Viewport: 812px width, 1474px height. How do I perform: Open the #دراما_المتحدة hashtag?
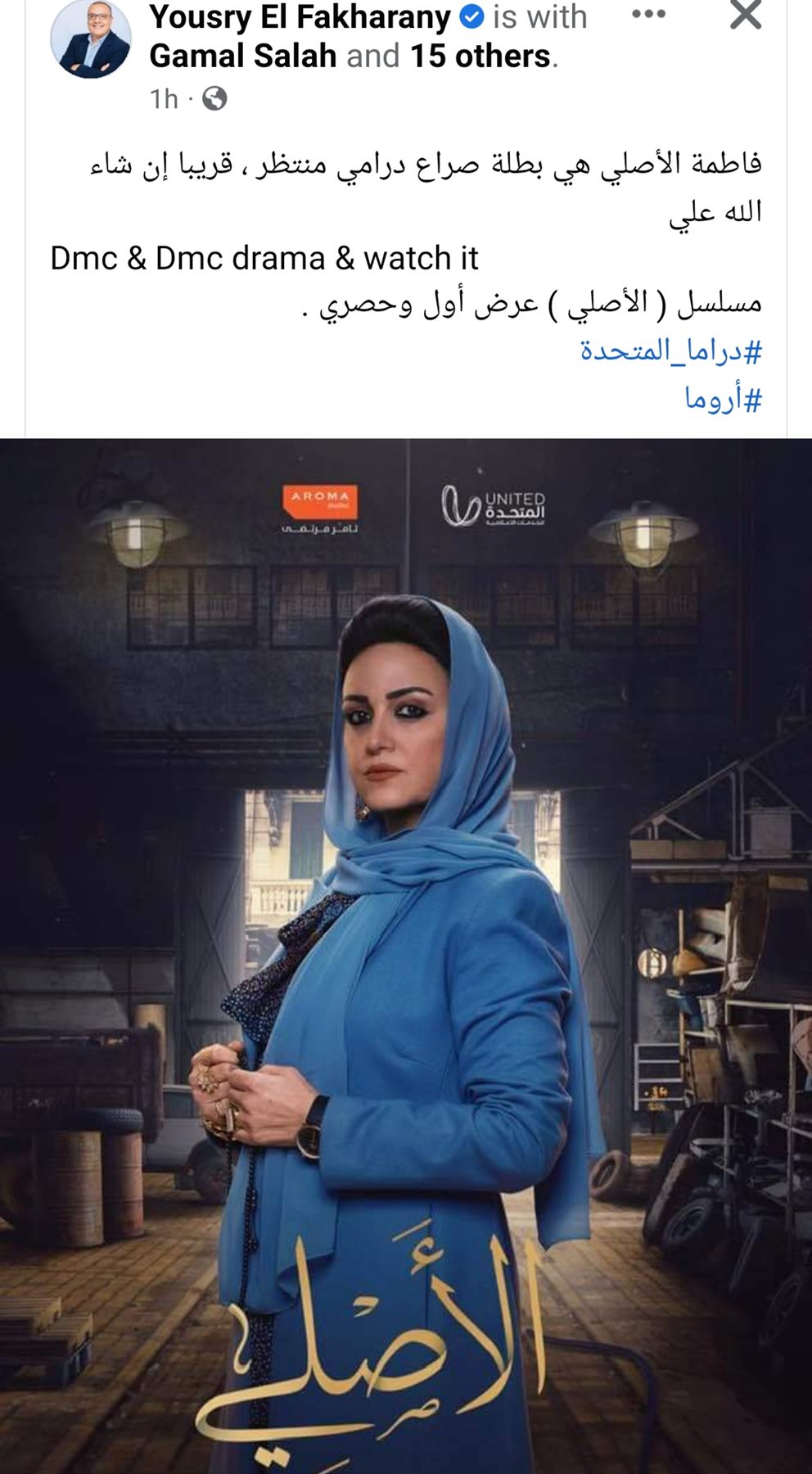[670, 350]
